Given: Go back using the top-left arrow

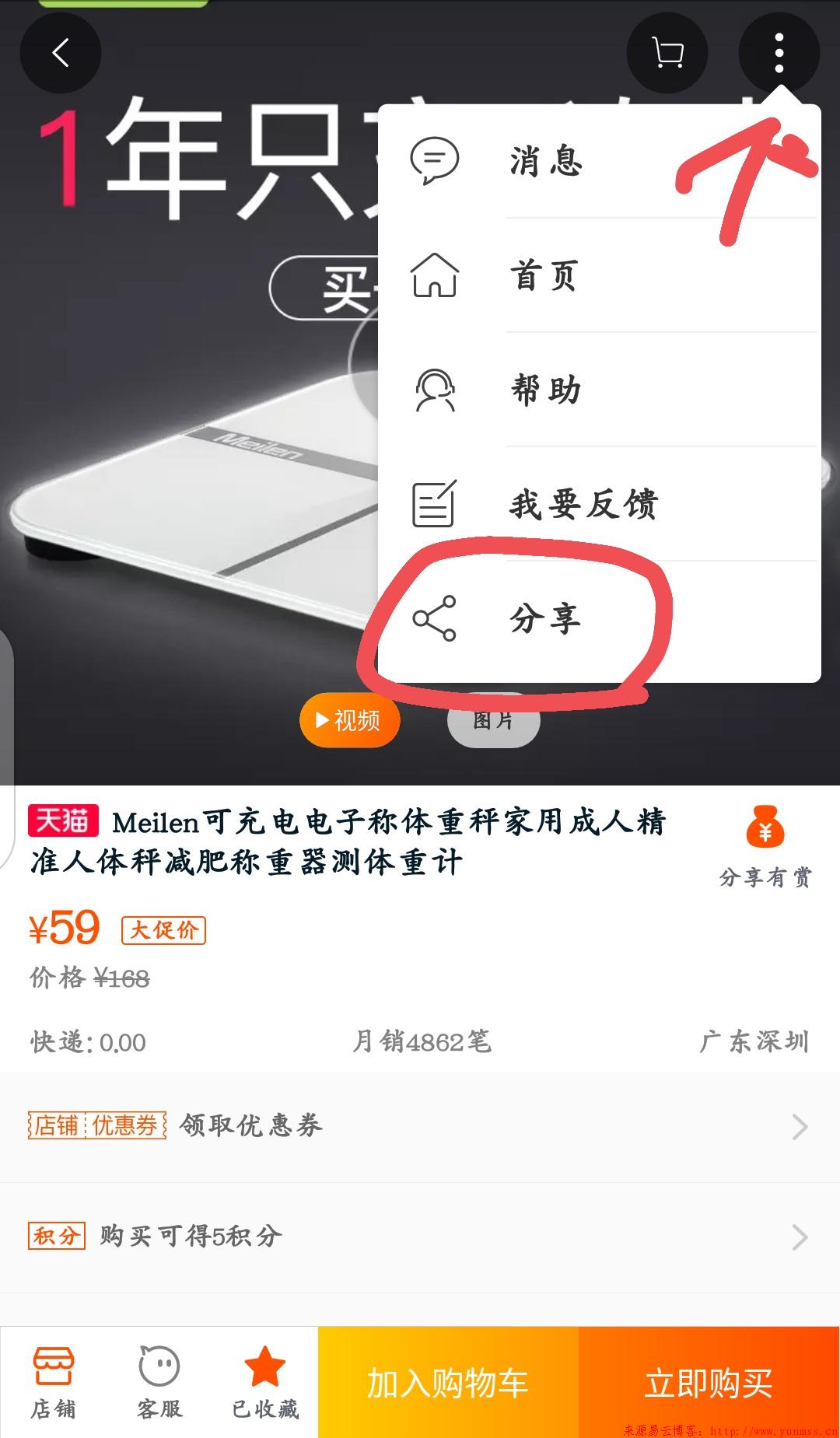Looking at the screenshot, I should click(x=61, y=53).
